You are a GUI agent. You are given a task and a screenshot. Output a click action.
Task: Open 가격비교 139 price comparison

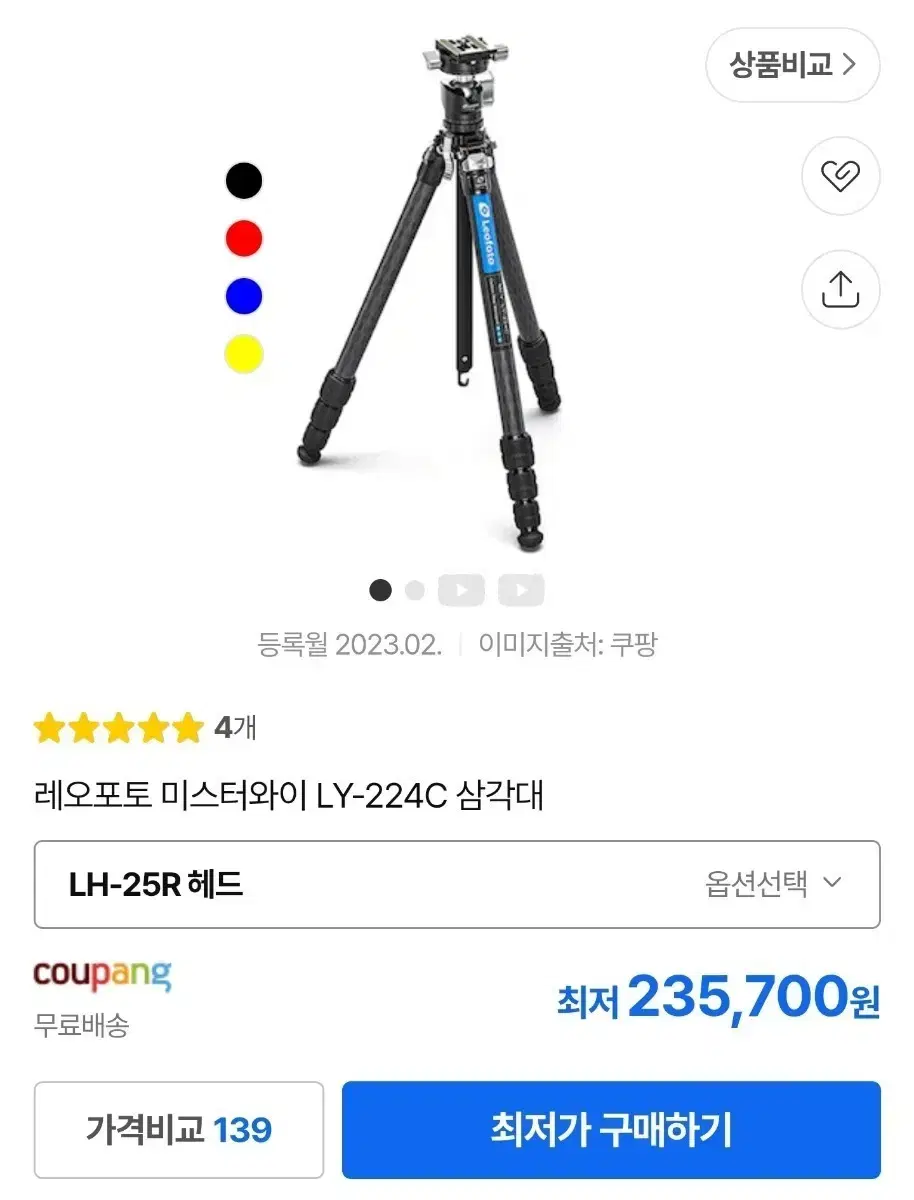178,1130
